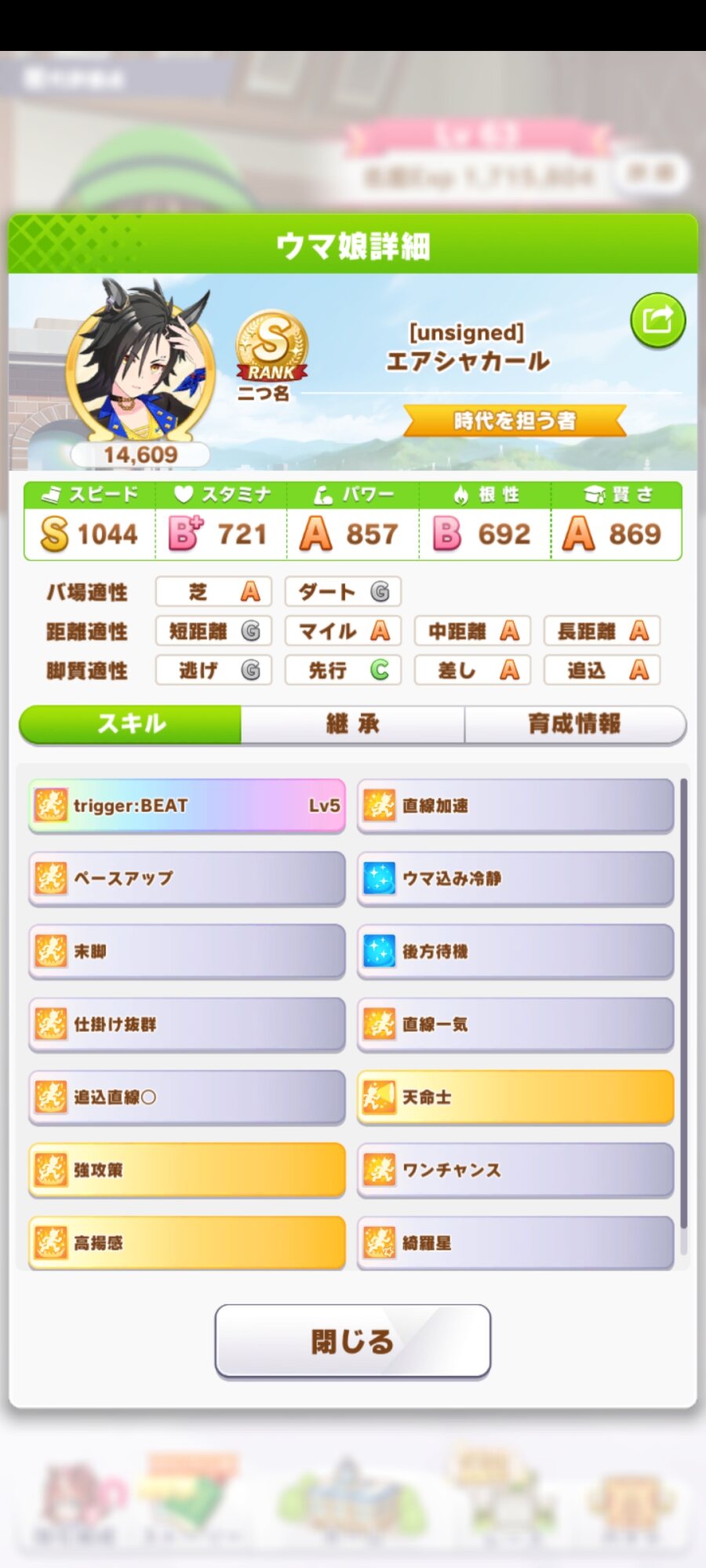View the 高揚感 skill details

coord(187,1243)
